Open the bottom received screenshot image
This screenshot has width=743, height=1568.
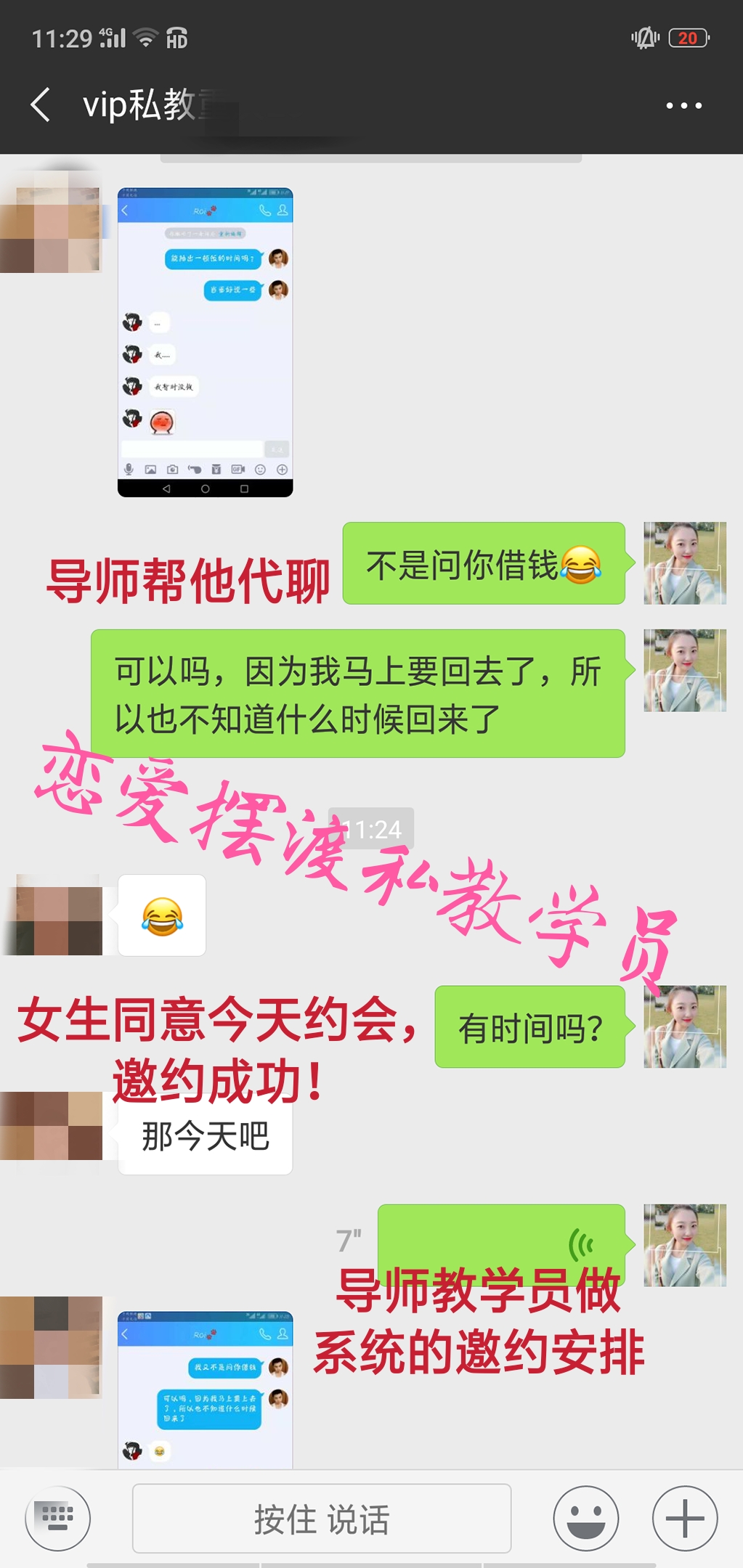206,1389
